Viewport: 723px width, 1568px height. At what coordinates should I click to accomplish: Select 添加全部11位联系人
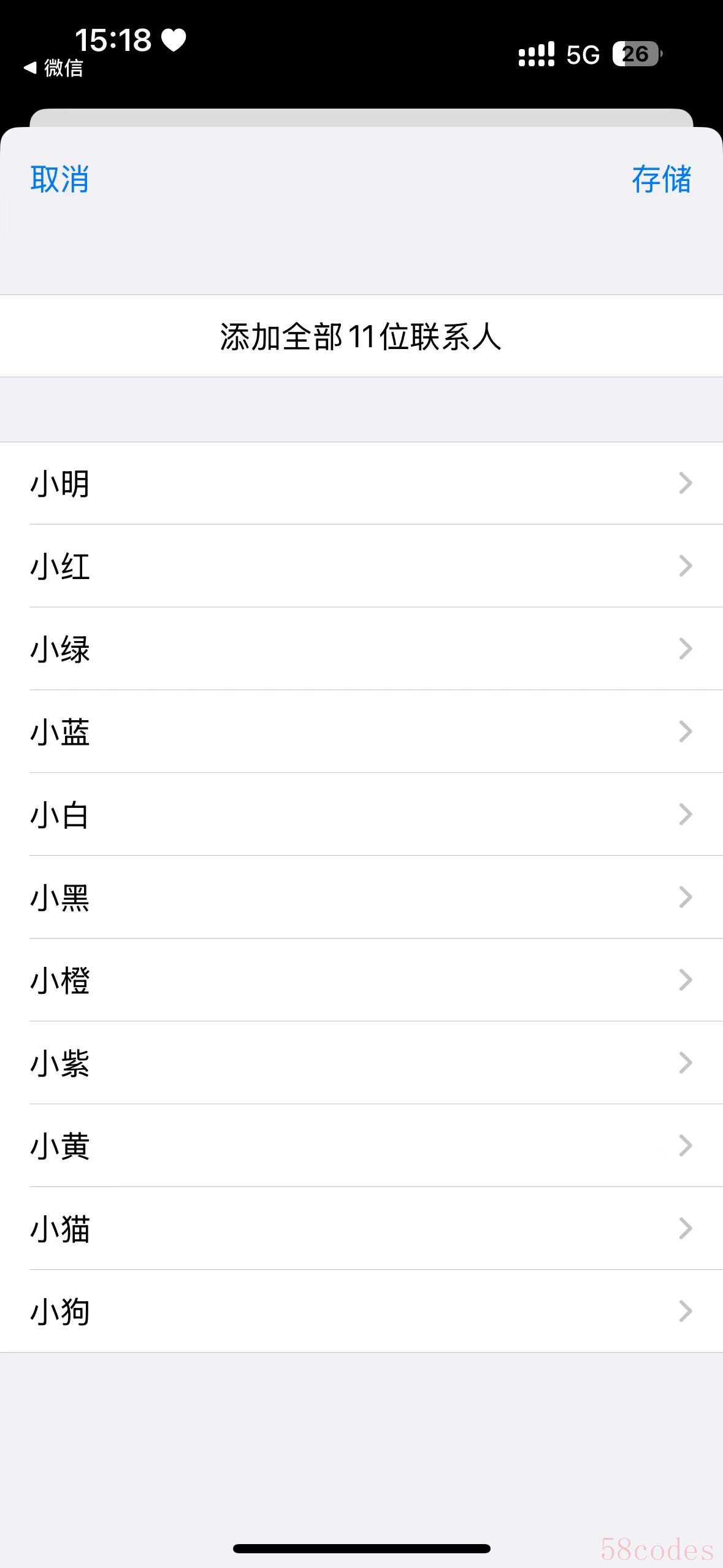(x=361, y=336)
